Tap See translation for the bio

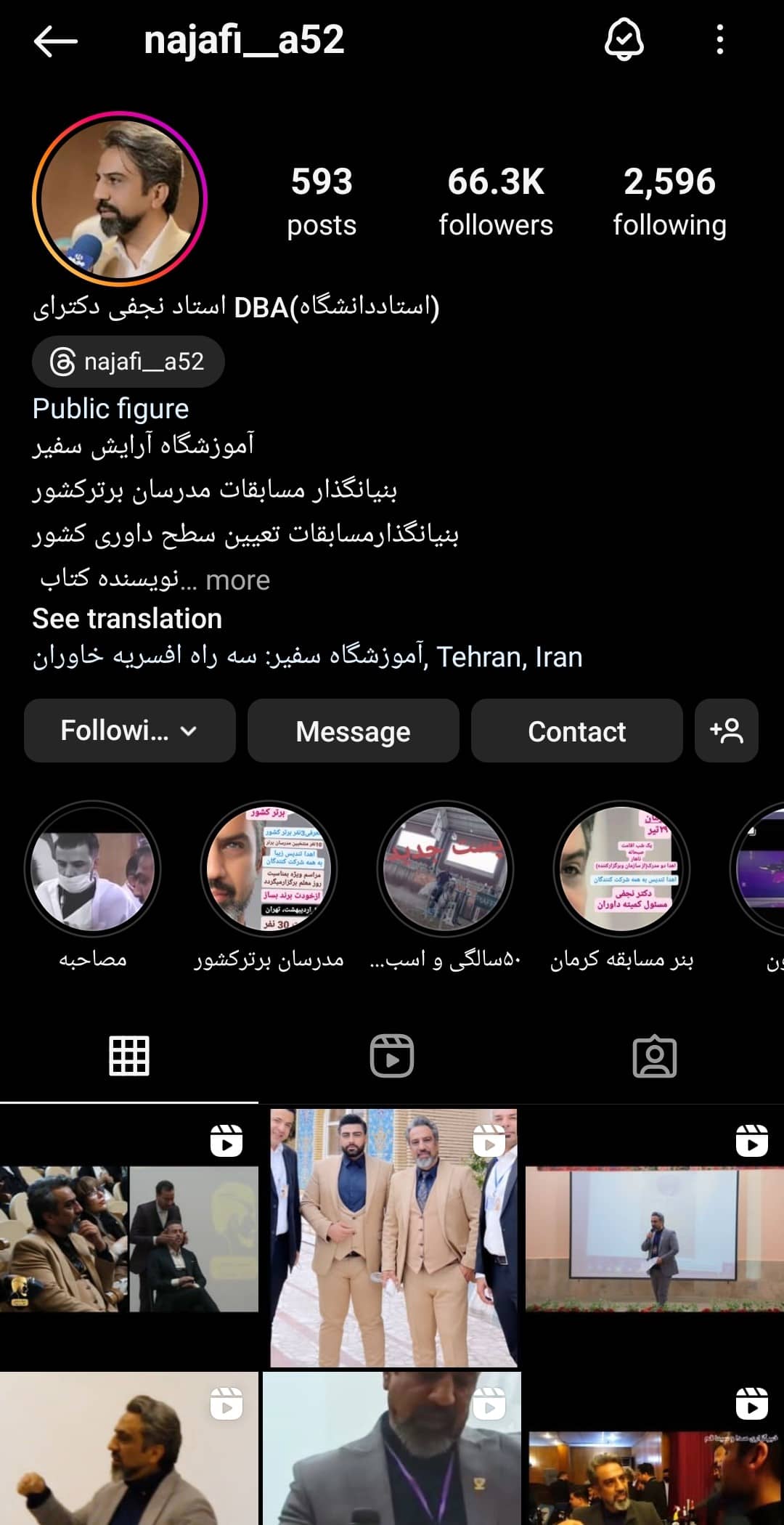pos(127,619)
